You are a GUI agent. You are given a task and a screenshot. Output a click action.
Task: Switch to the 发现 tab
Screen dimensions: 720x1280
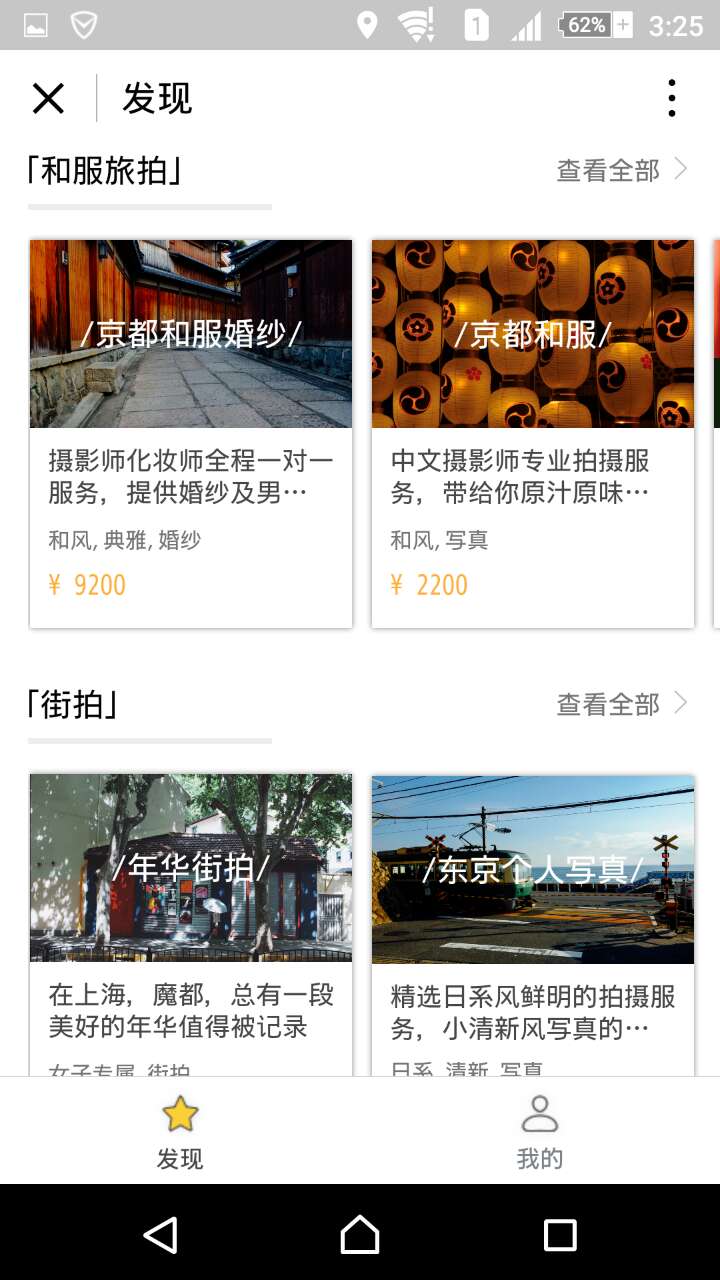[180, 1131]
